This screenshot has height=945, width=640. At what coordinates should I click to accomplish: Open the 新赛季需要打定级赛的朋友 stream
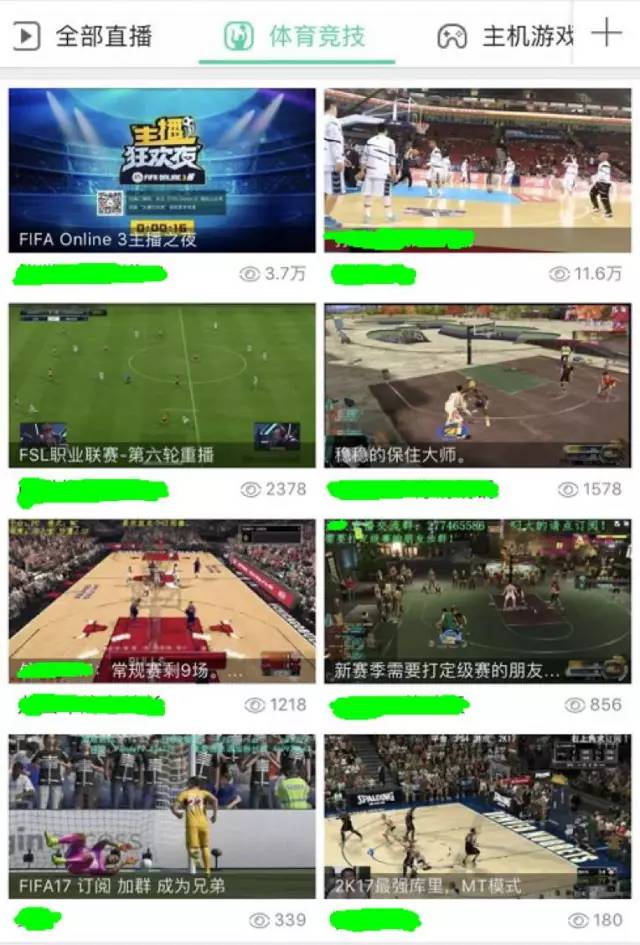pos(477,600)
